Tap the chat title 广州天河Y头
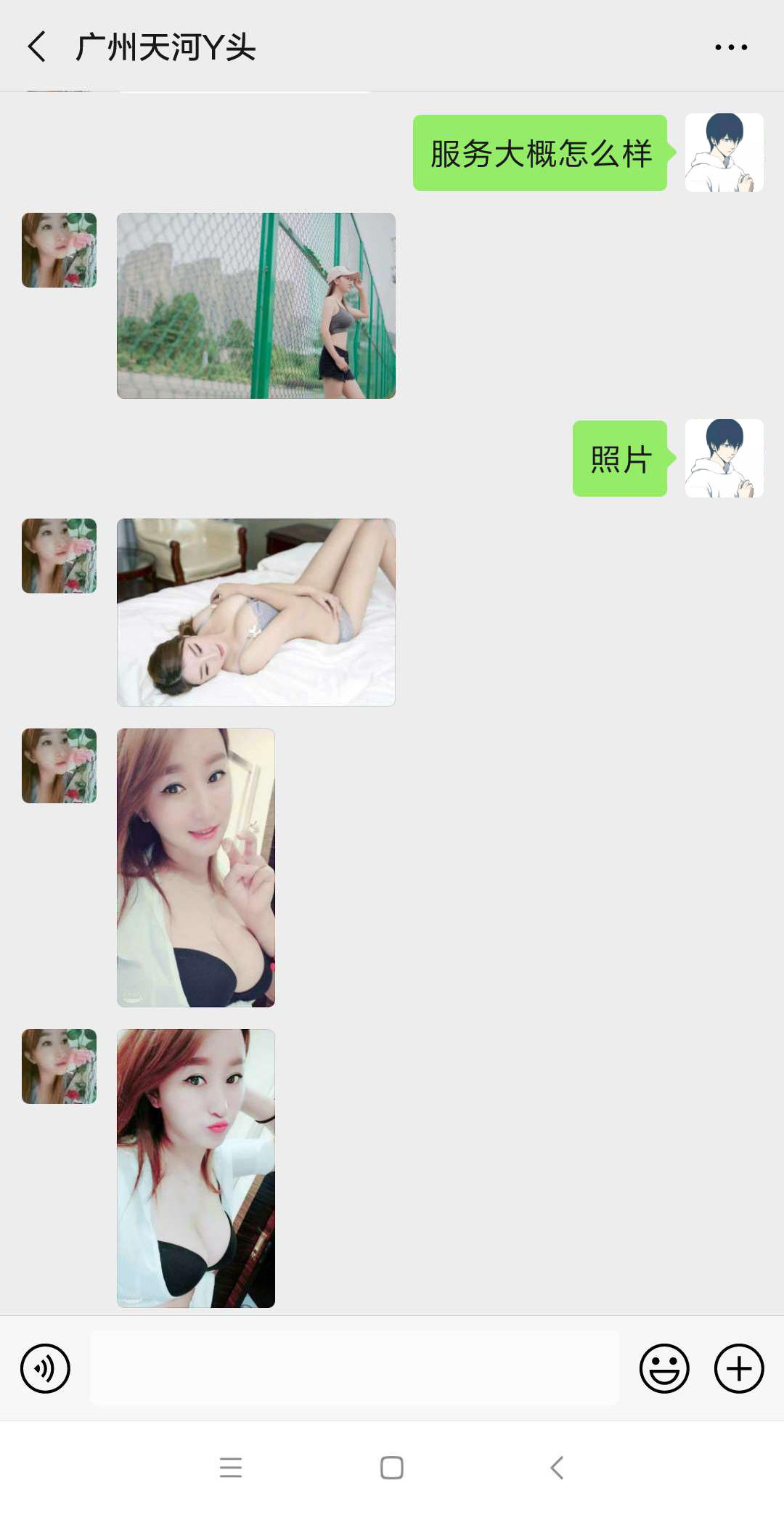The height and width of the screenshot is (1515, 784). pos(167,45)
